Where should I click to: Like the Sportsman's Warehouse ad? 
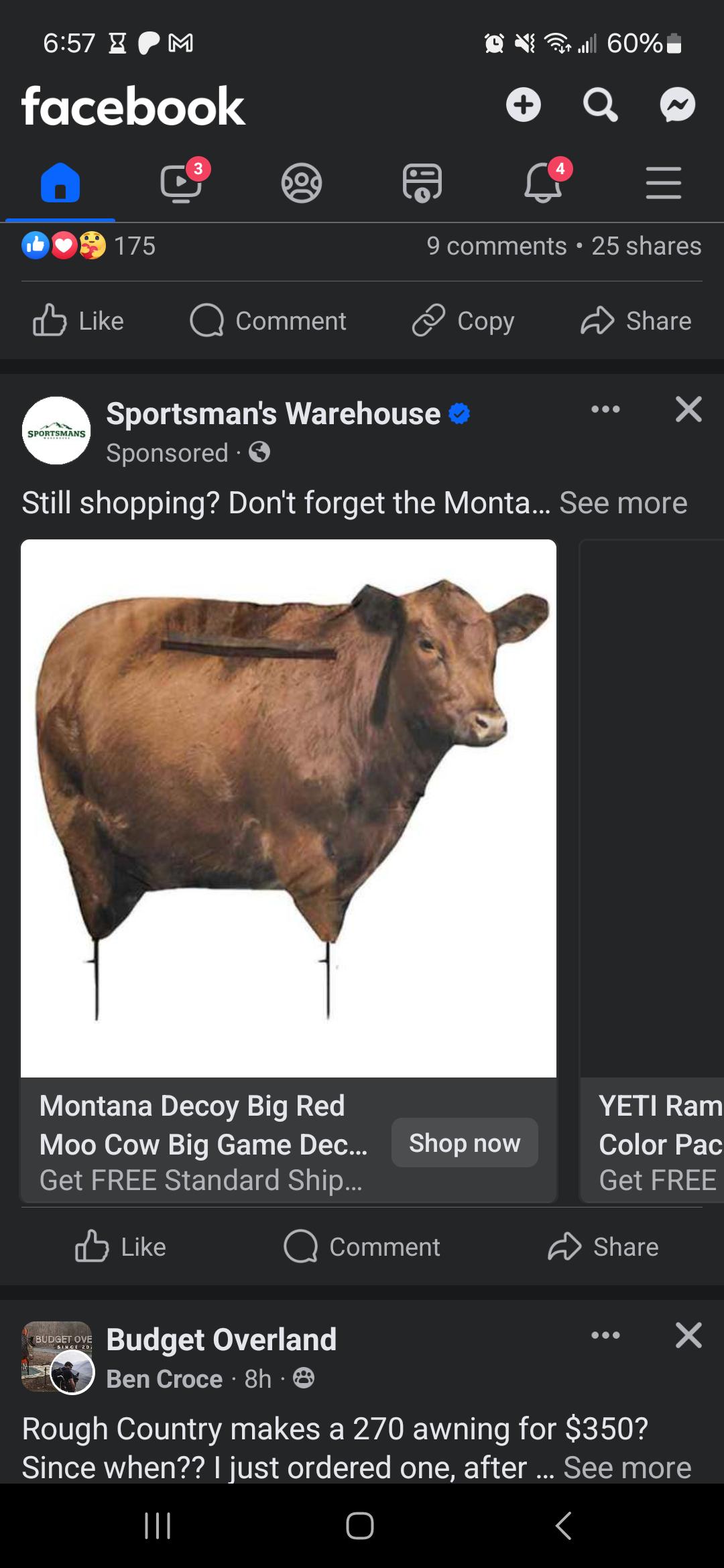[121, 1247]
